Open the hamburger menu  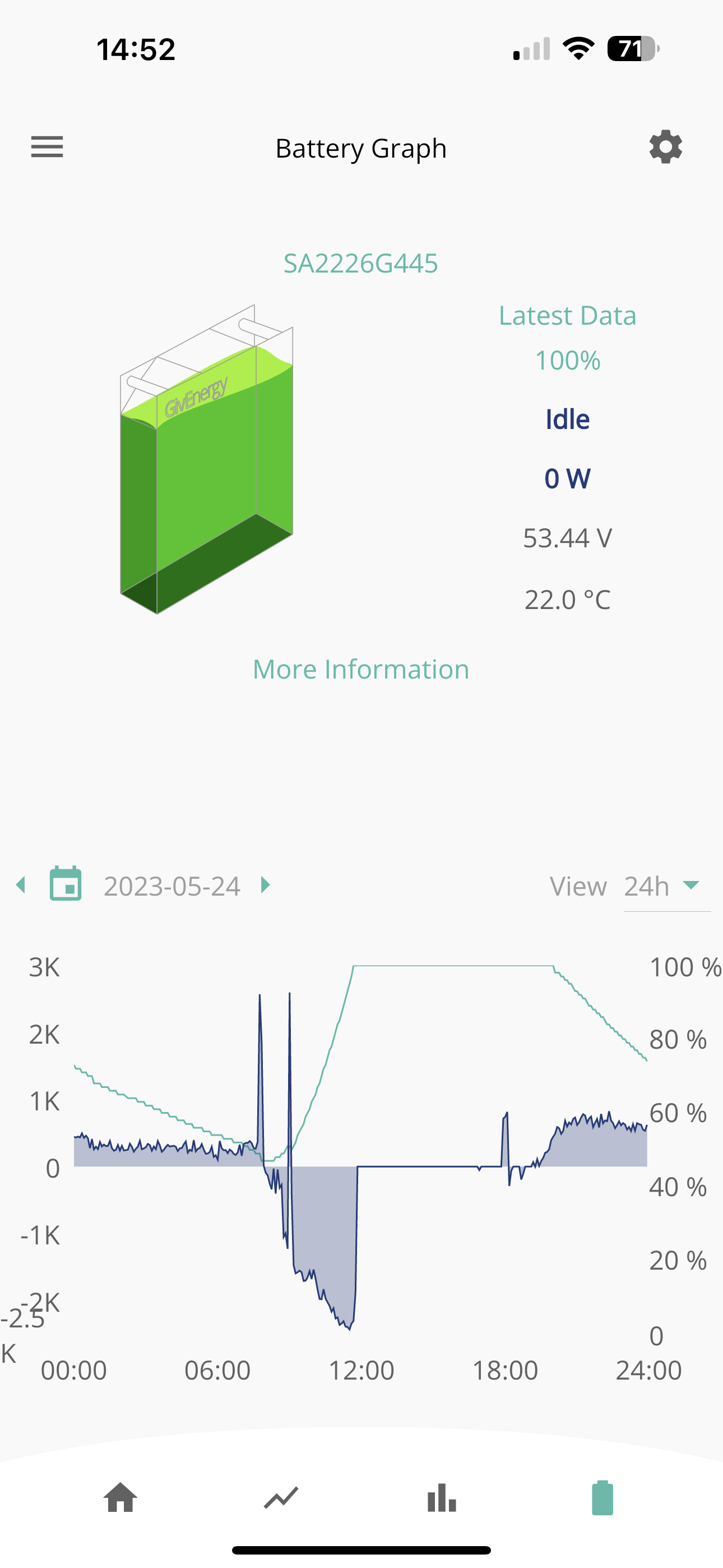point(47,147)
